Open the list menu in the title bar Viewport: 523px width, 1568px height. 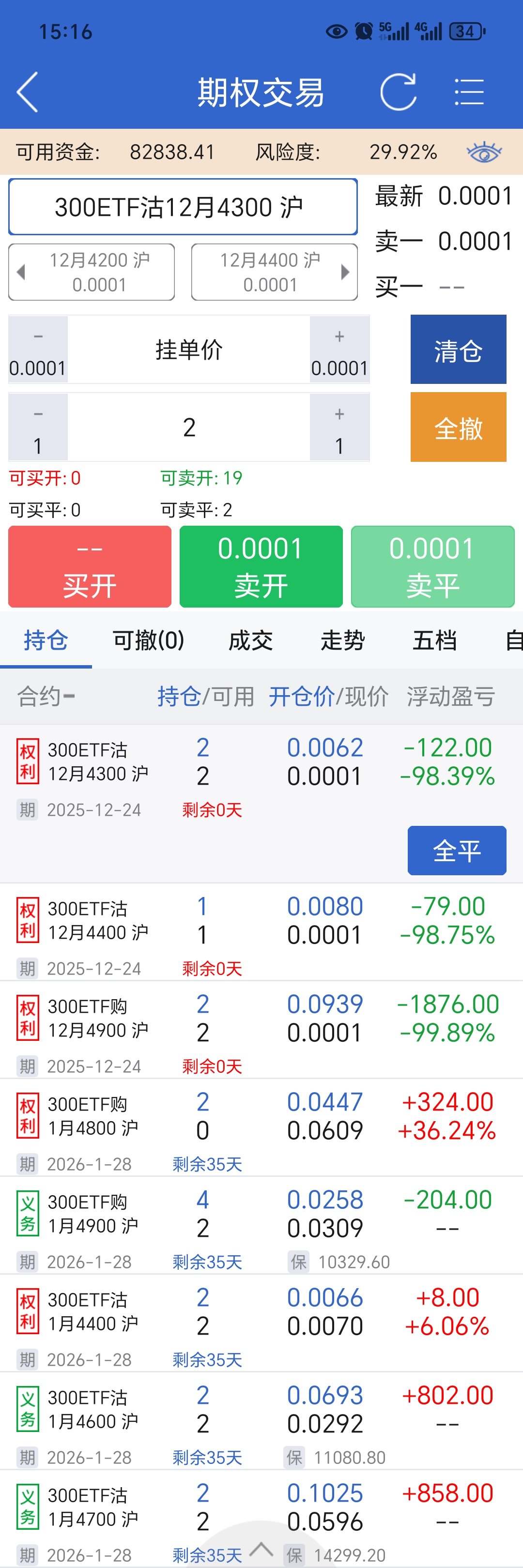click(x=469, y=92)
